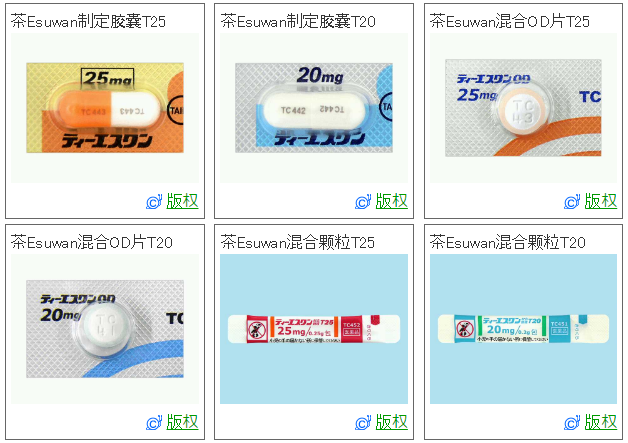Open 版权 link under 茶Esuwan制定胶囊T25
The width and height of the screenshot is (628, 443).
click(x=181, y=201)
